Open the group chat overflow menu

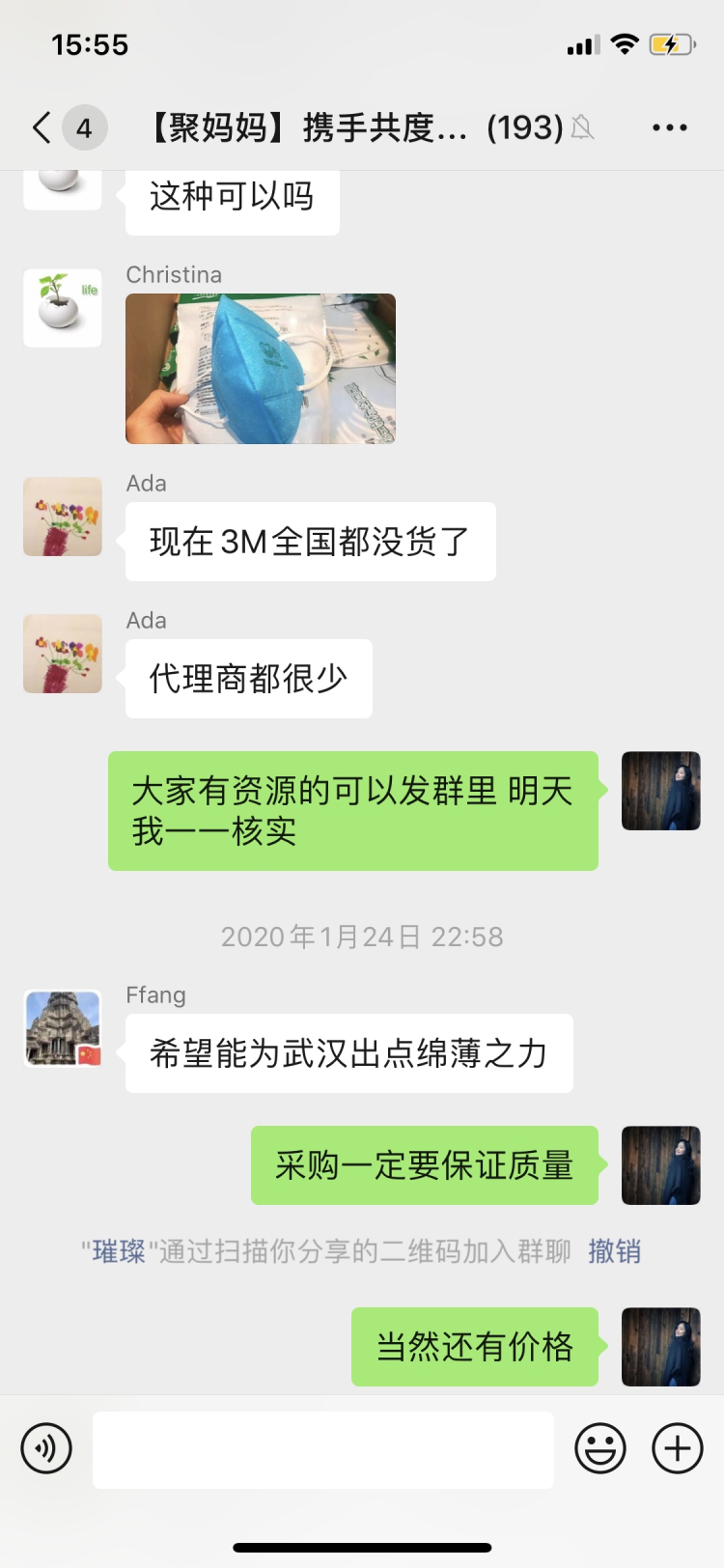pos(669,127)
